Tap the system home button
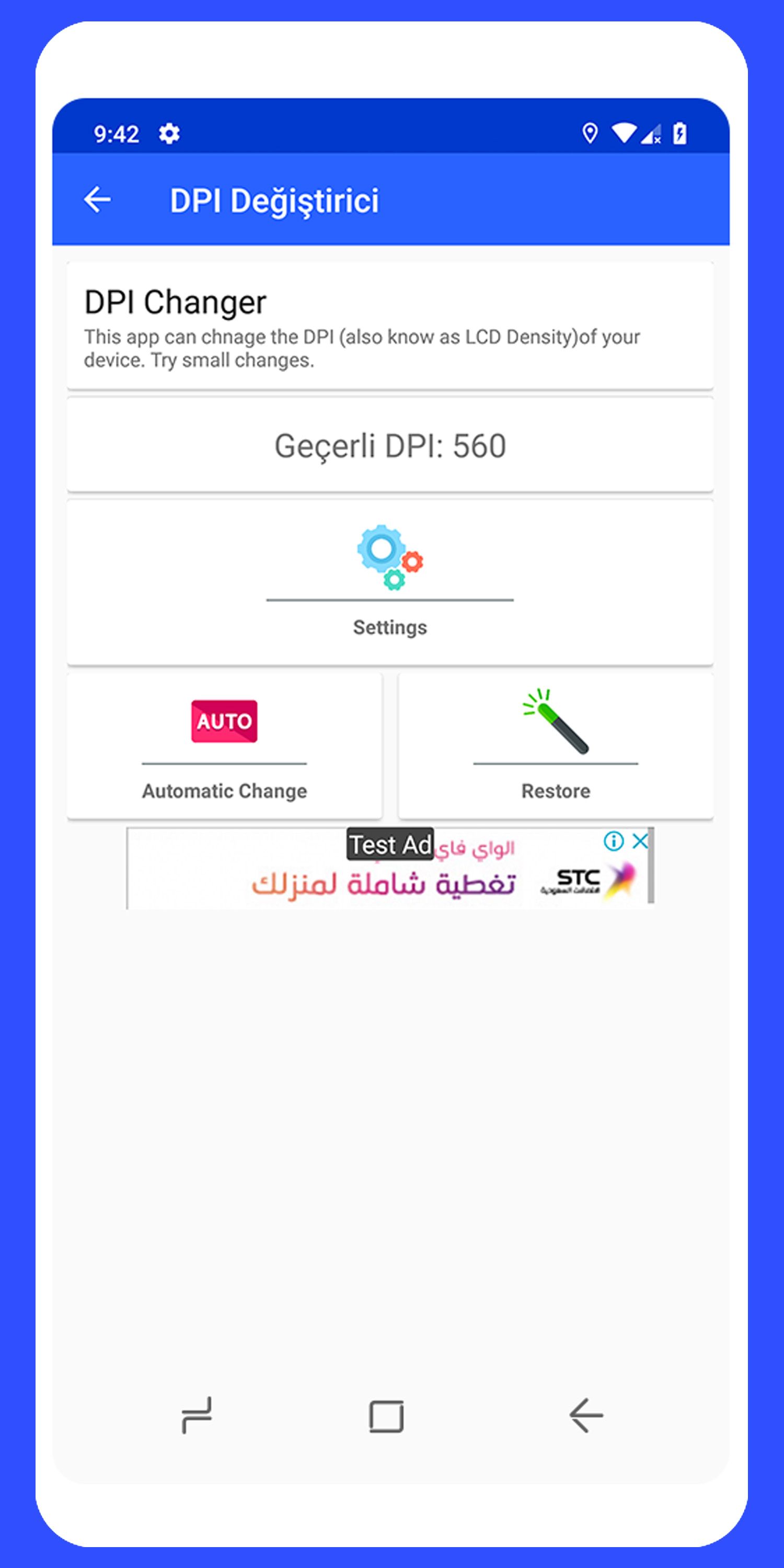Screen dimensions: 784x1568 387,1416
